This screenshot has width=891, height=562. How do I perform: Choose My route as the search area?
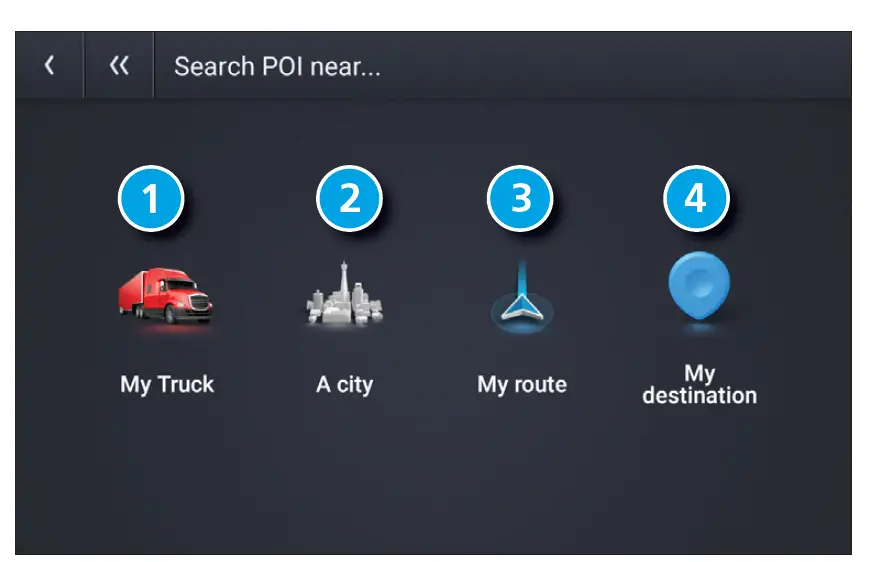(x=521, y=300)
